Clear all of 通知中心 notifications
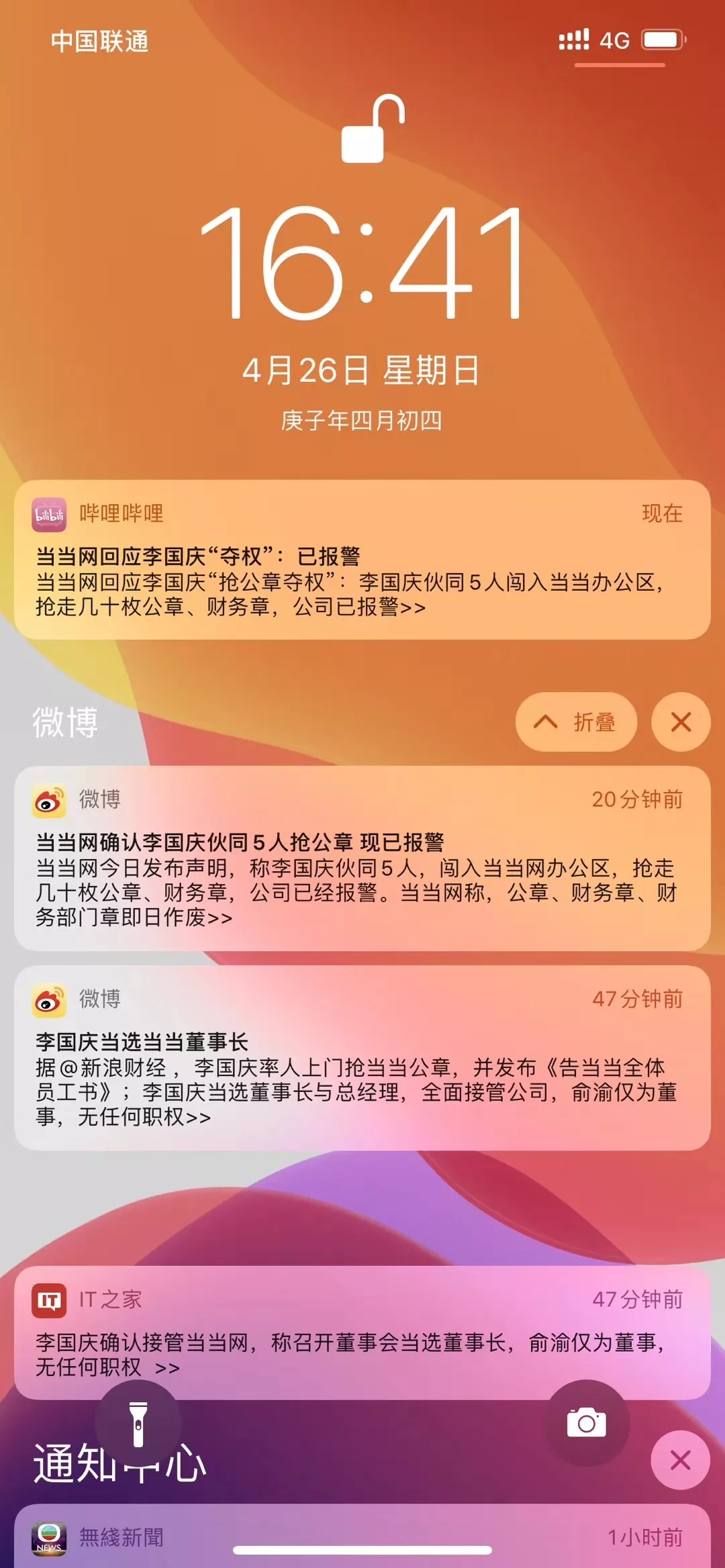The image size is (725, 1568). point(680,1460)
